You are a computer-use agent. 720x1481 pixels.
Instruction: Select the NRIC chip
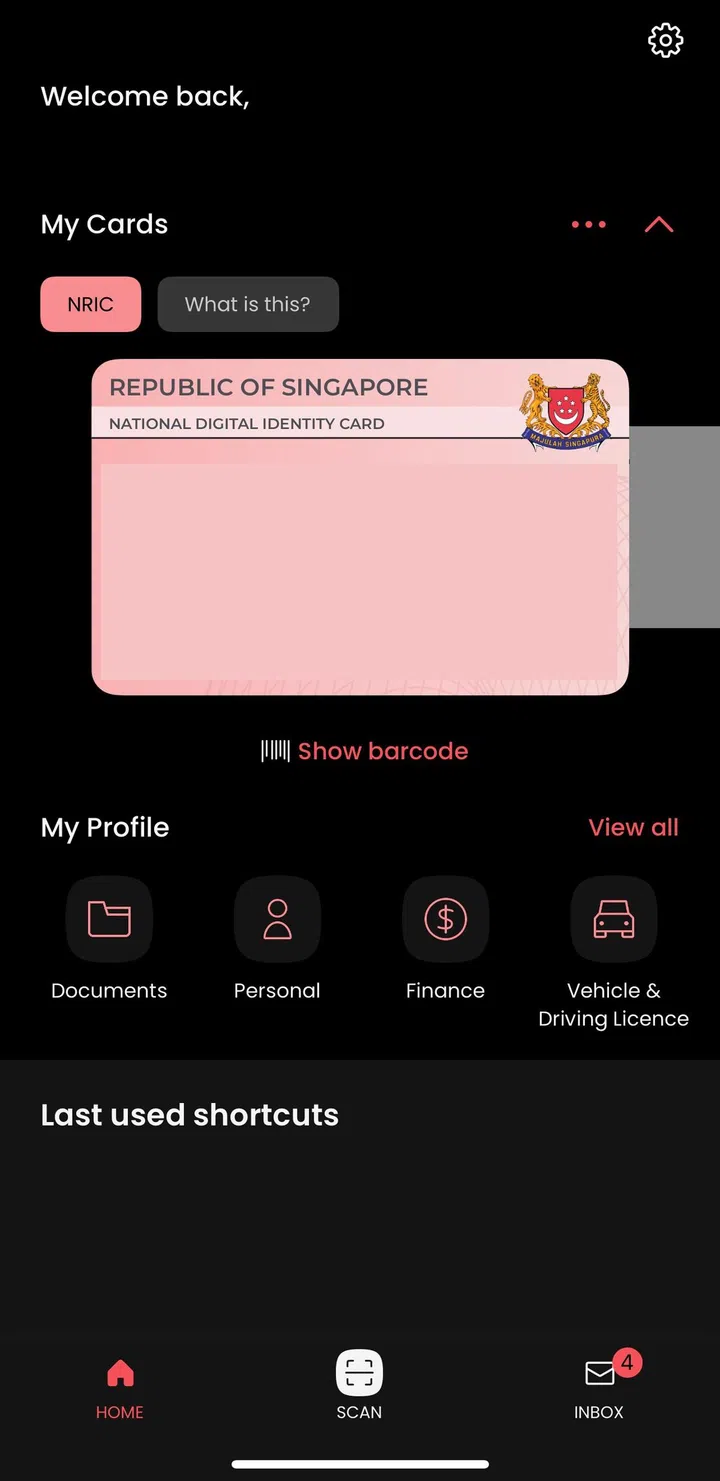click(91, 304)
